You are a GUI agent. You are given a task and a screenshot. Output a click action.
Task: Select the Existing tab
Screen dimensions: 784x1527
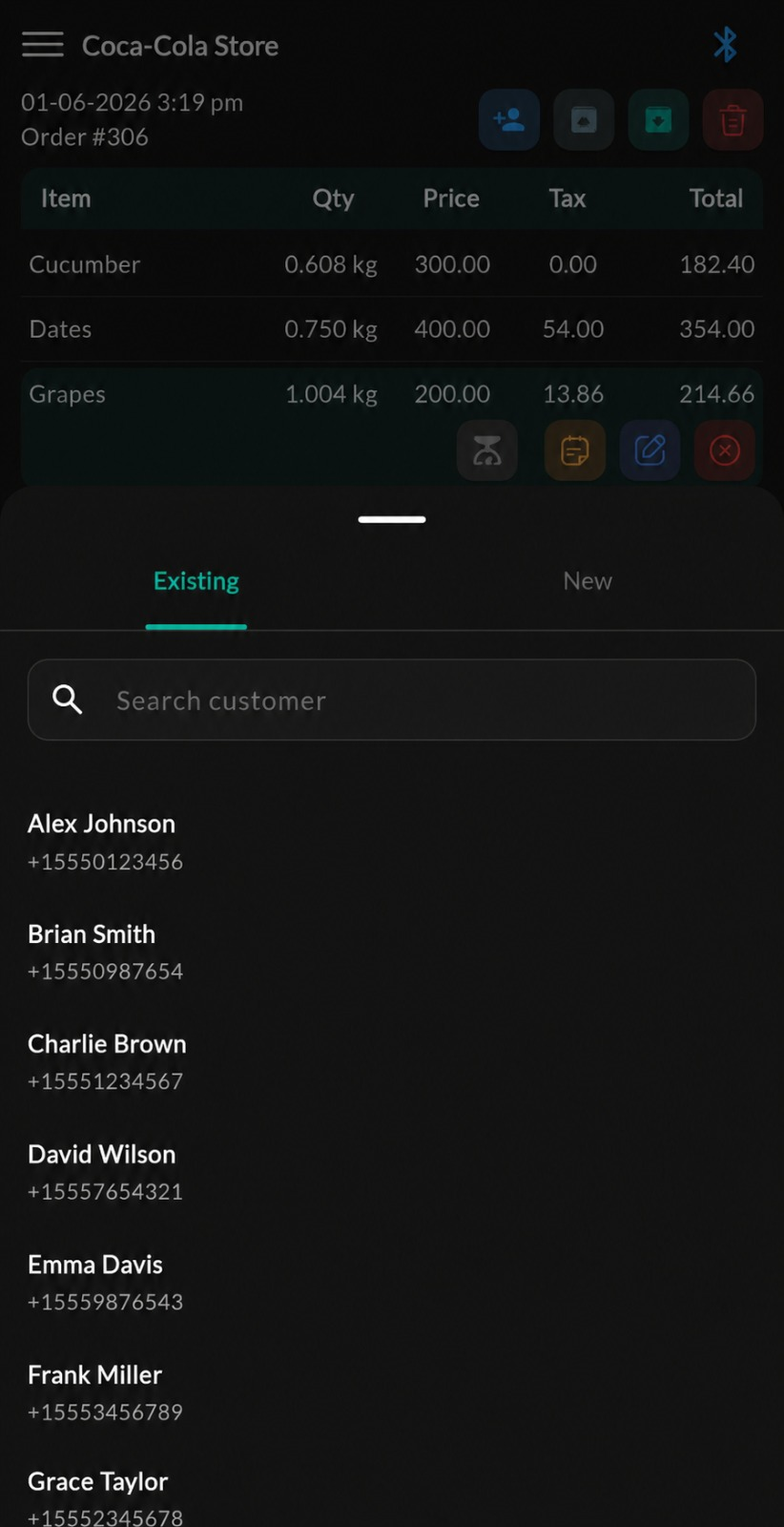click(x=196, y=581)
